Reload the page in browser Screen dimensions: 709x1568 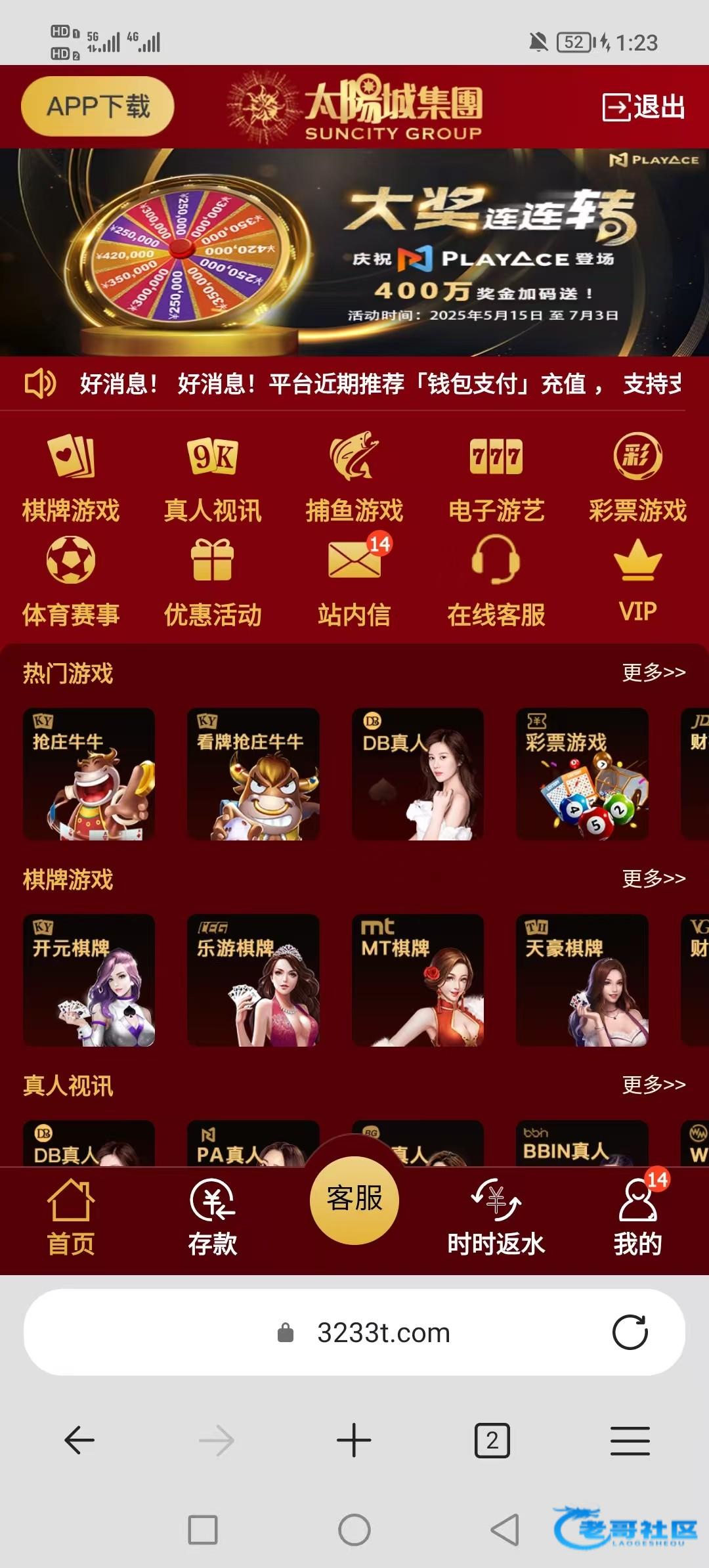tap(630, 1332)
